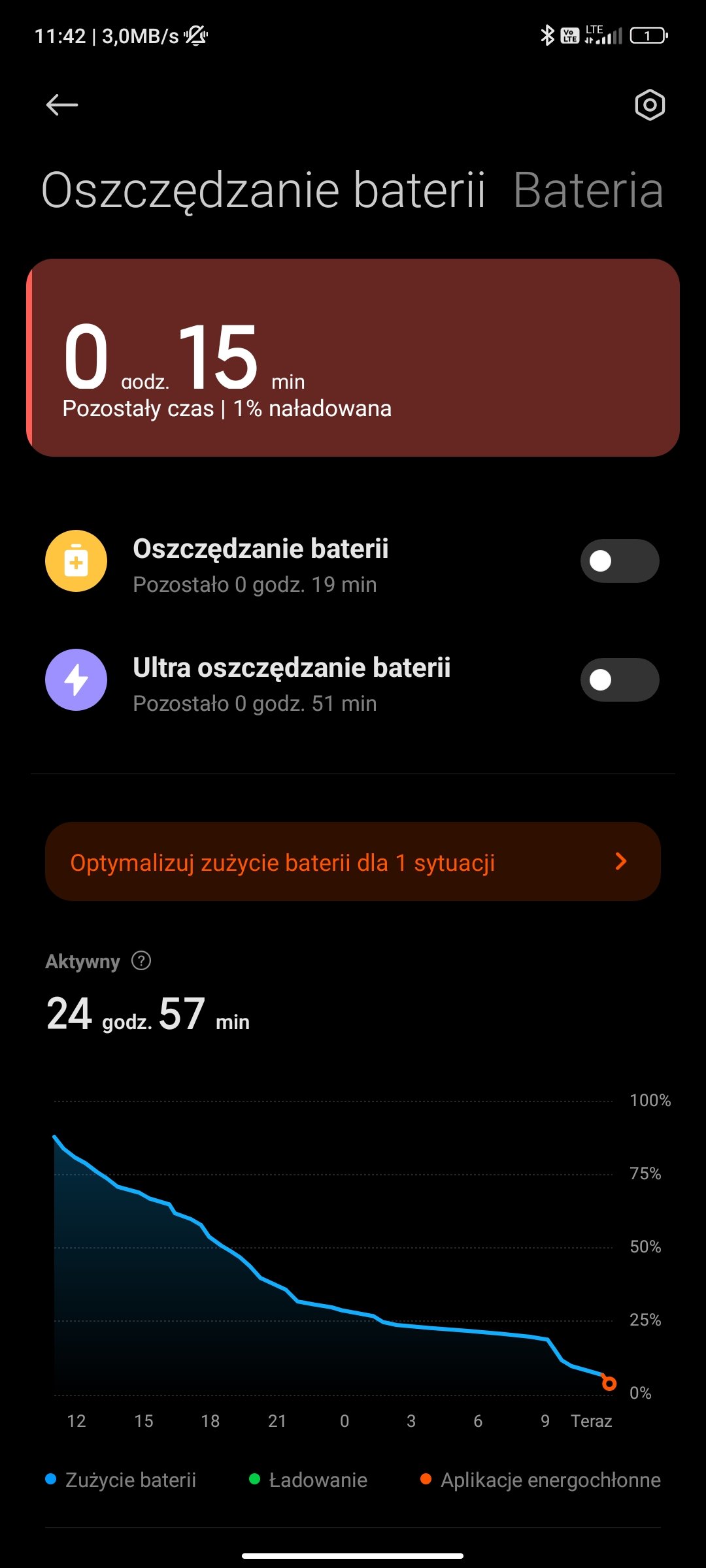Tap the orange marker on the battery graph
706x1568 pixels.
(609, 1383)
